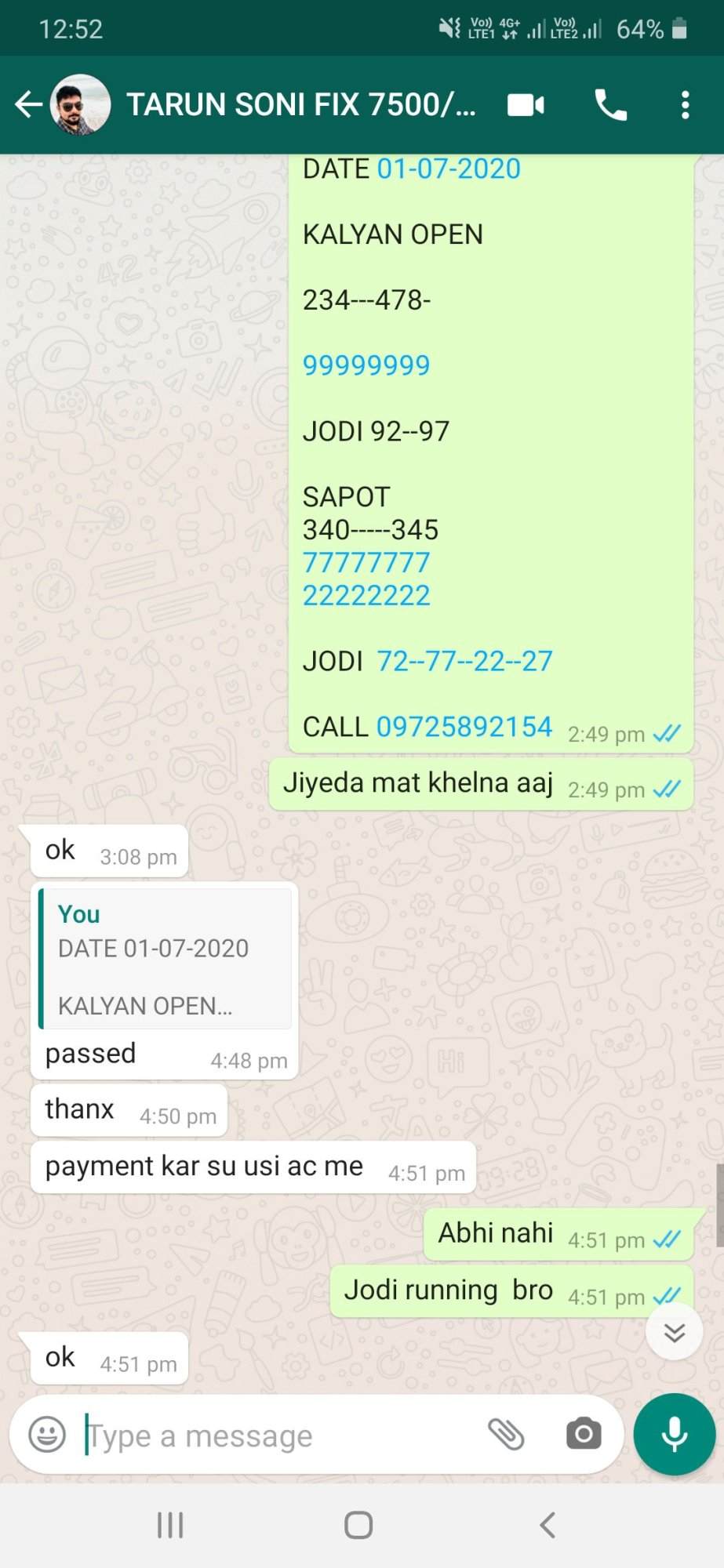This screenshot has height=1568, width=724.
Task: Start a voice call with TARUN SONI
Action: click(610, 104)
